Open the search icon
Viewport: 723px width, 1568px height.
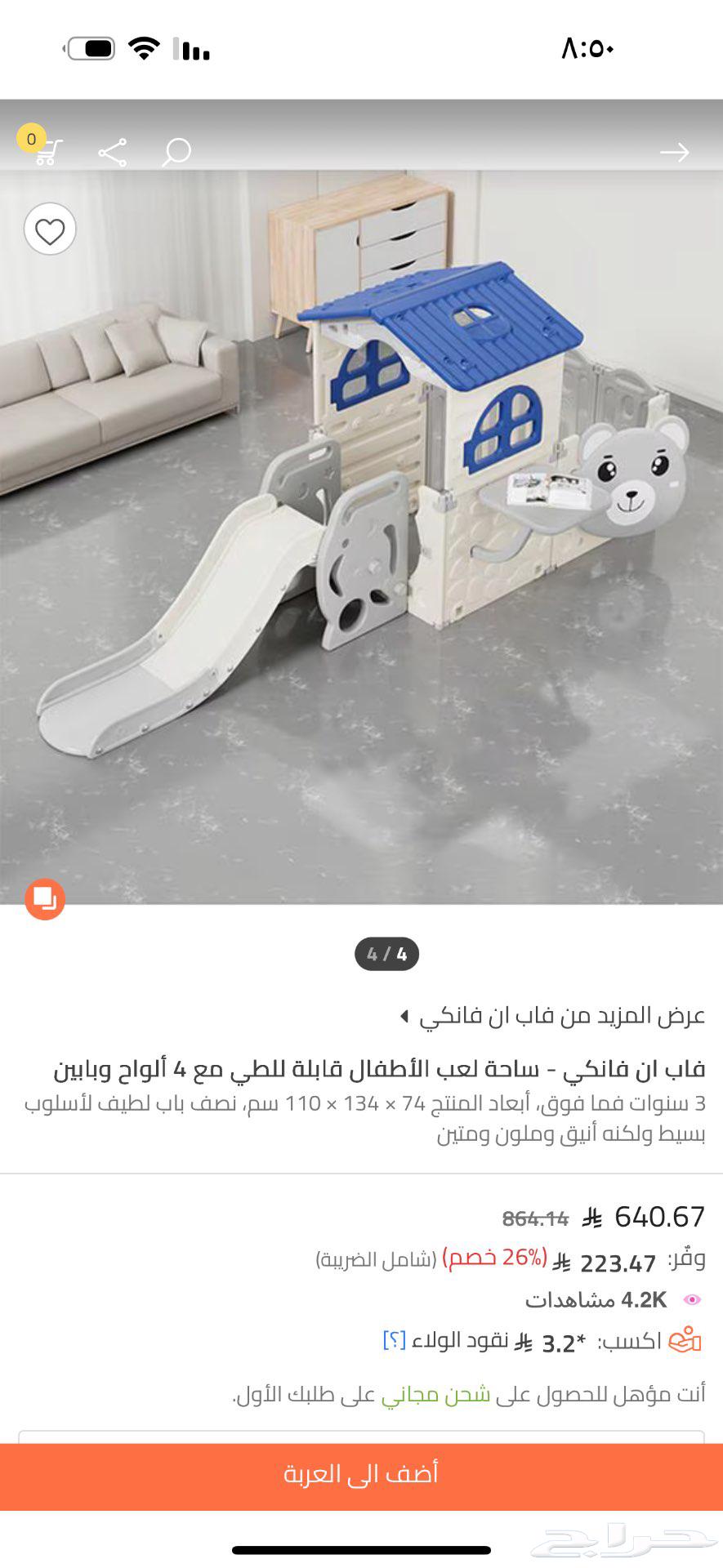(x=176, y=153)
